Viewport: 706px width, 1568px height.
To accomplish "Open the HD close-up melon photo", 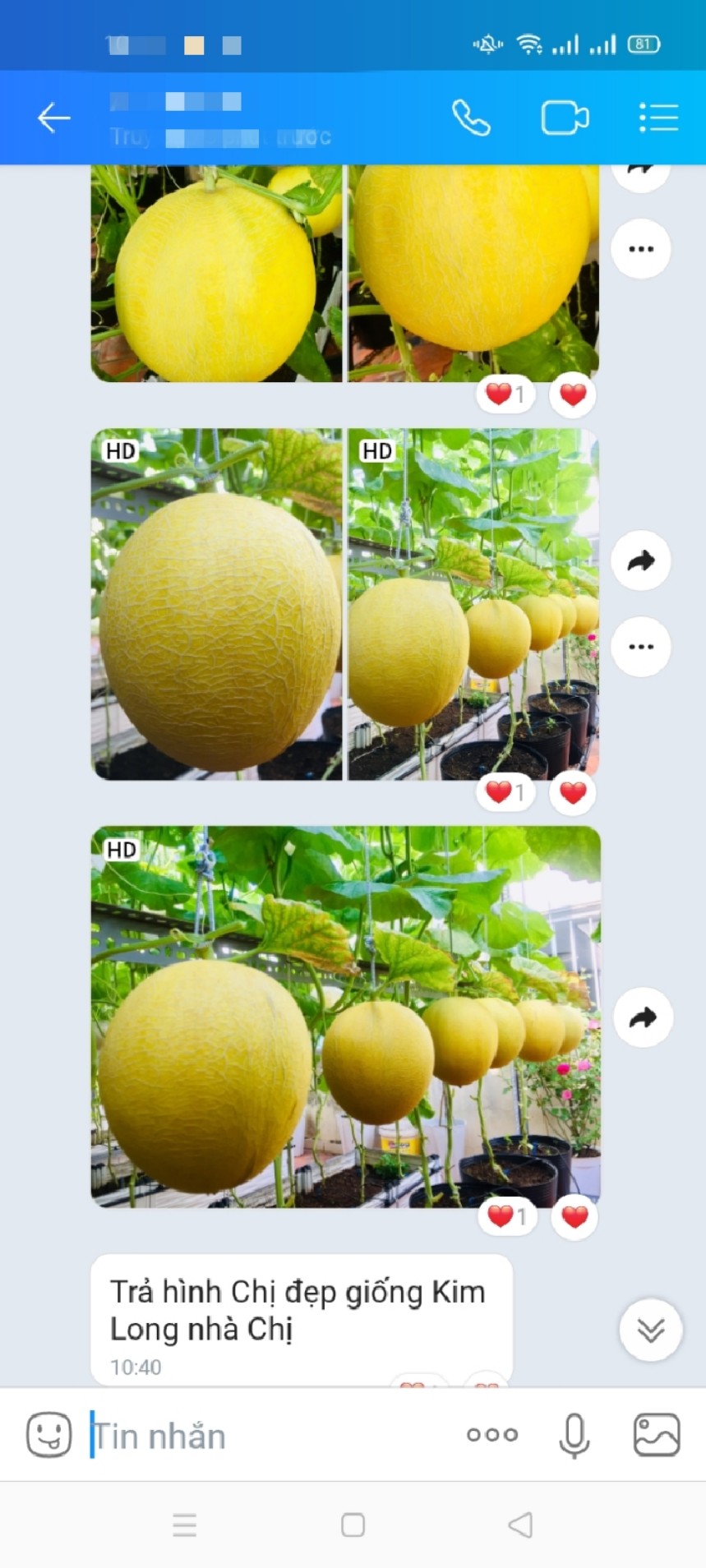I will (216, 604).
